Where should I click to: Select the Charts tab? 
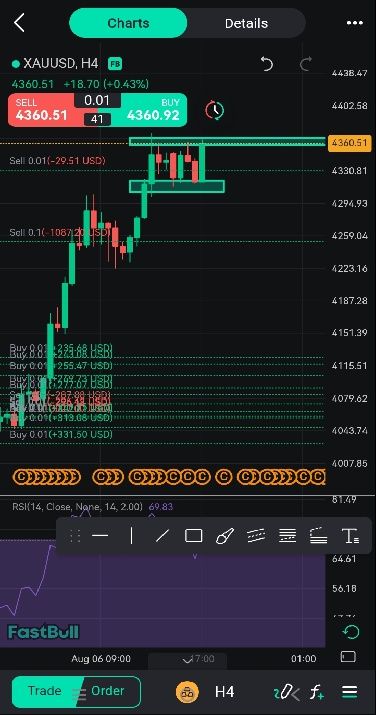point(128,23)
